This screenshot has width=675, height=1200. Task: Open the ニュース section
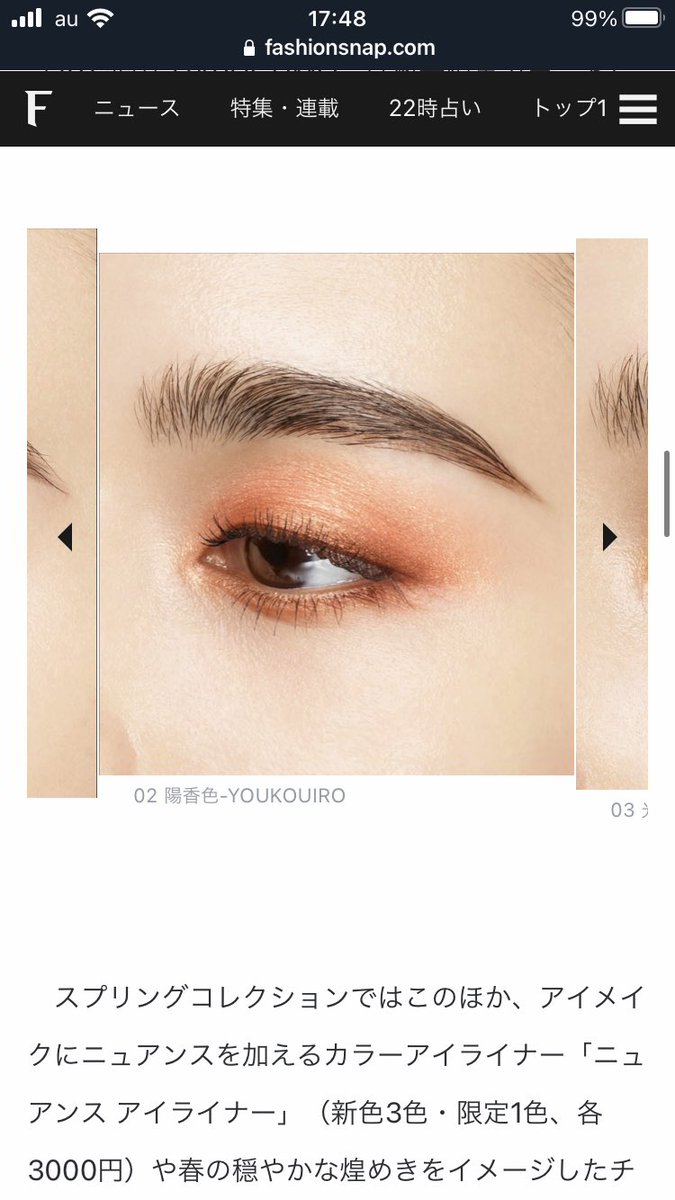click(137, 108)
